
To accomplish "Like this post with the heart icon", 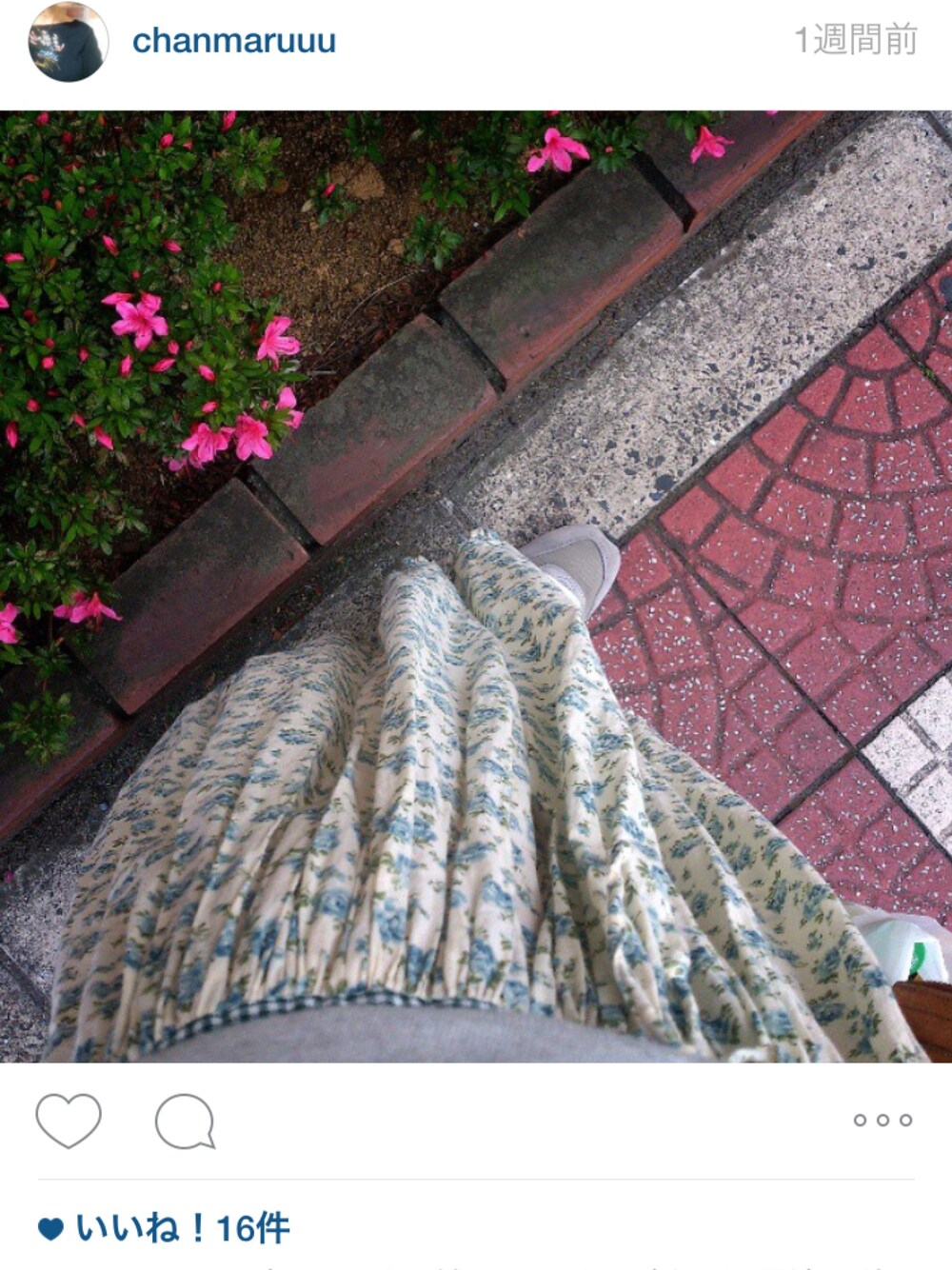I will 69,1121.
